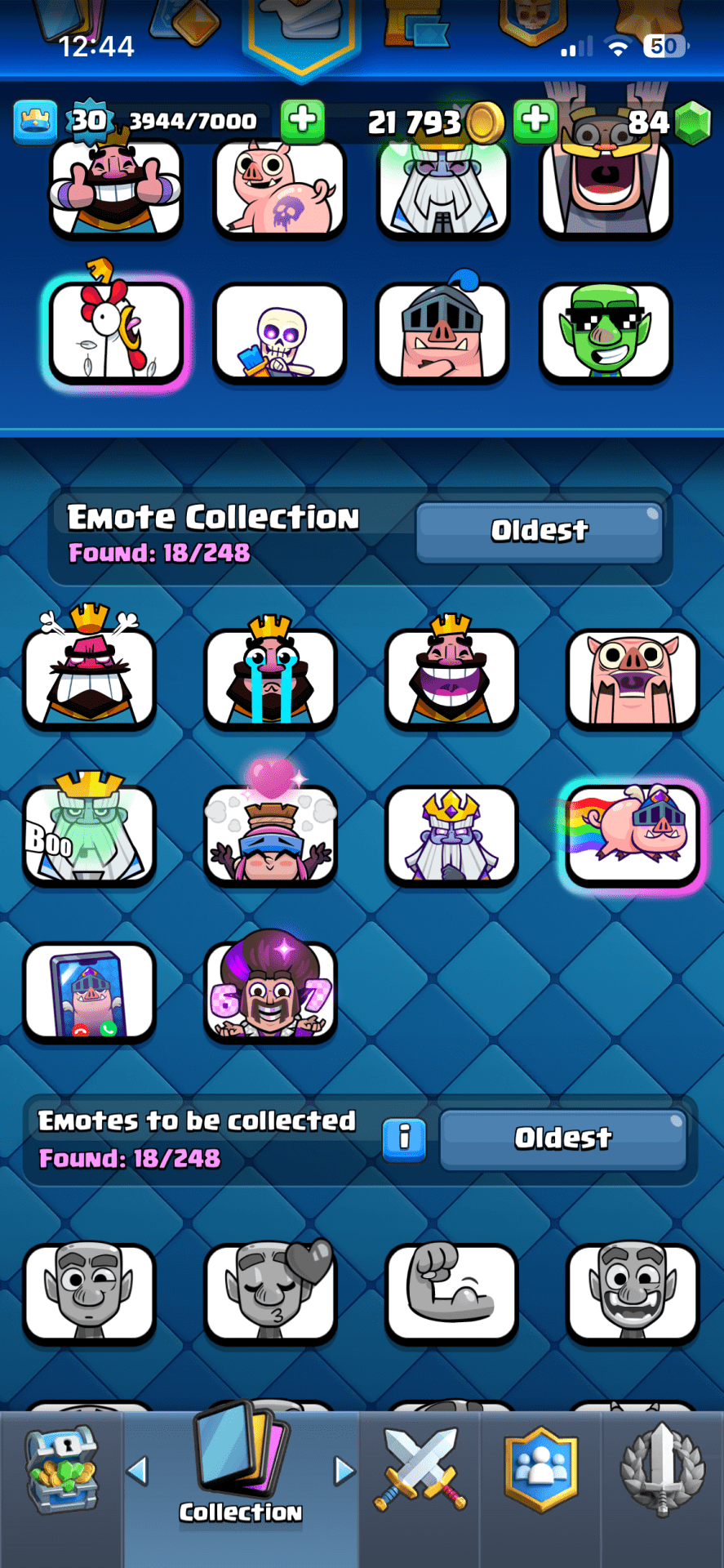
Task: Open the 67 wizard emote
Action: (x=270, y=992)
